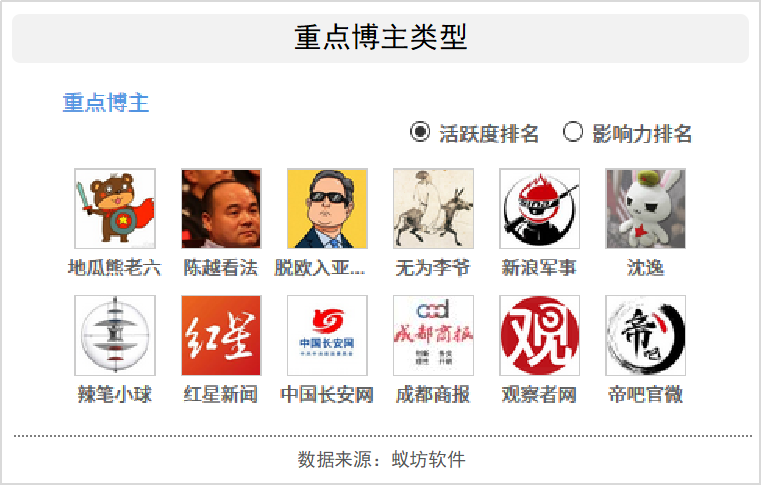View 观察者网 blogger profile

540,335
